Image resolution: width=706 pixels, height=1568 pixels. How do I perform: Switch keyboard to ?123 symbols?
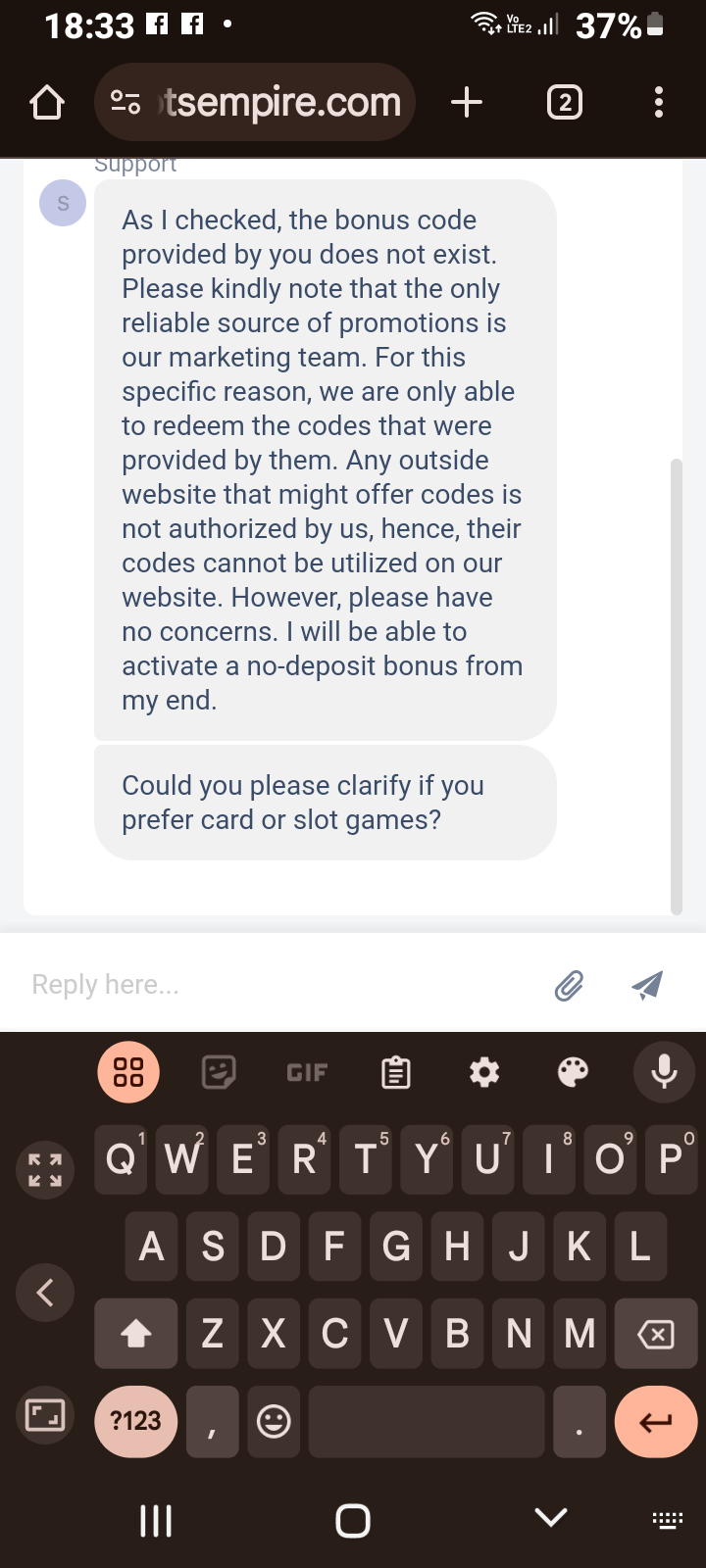pos(135,1421)
